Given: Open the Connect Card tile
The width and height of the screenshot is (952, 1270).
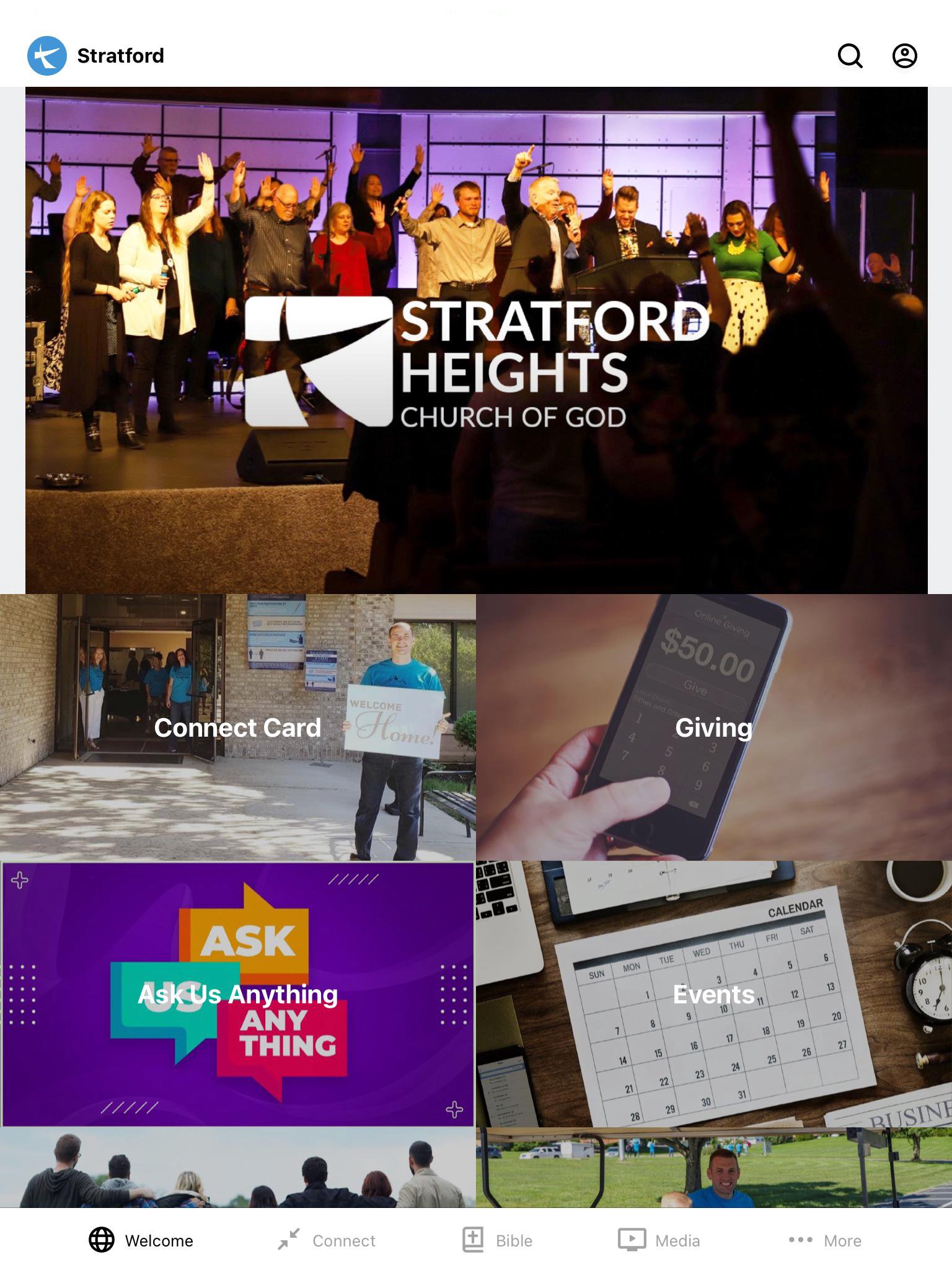Looking at the screenshot, I should click(x=238, y=727).
